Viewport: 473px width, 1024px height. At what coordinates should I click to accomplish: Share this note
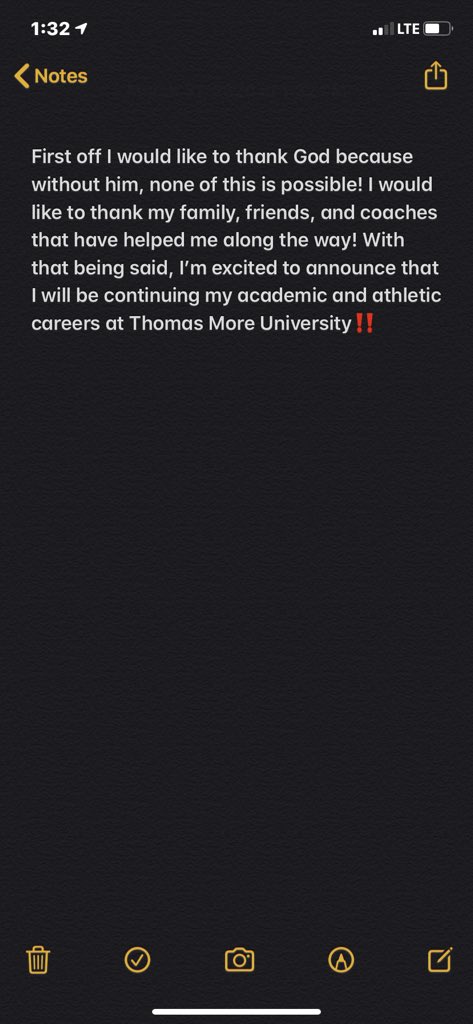436,75
